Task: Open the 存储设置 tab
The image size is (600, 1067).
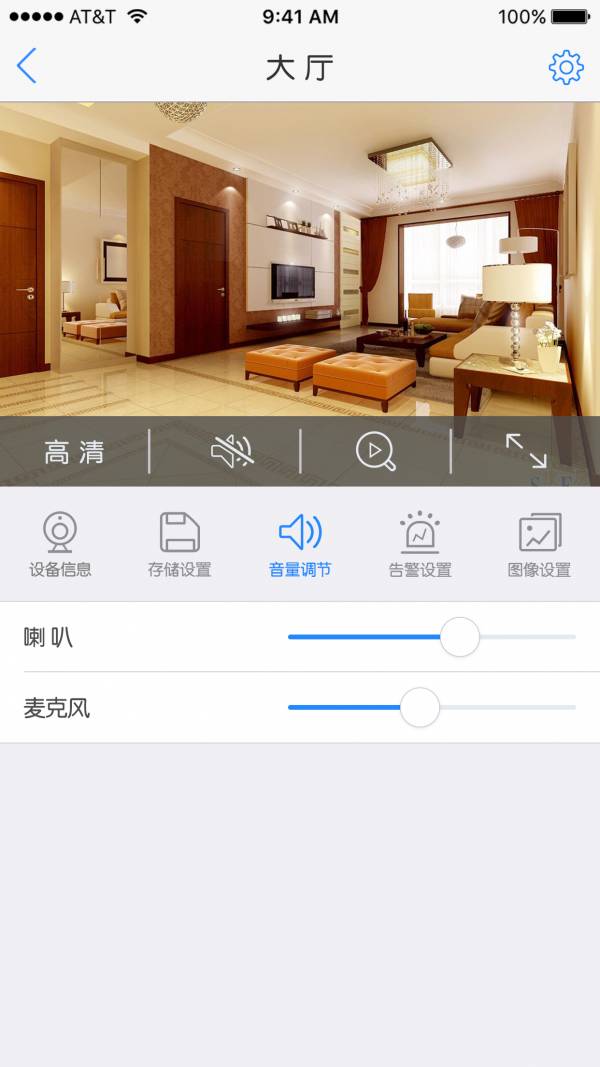Action: [x=180, y=545]
